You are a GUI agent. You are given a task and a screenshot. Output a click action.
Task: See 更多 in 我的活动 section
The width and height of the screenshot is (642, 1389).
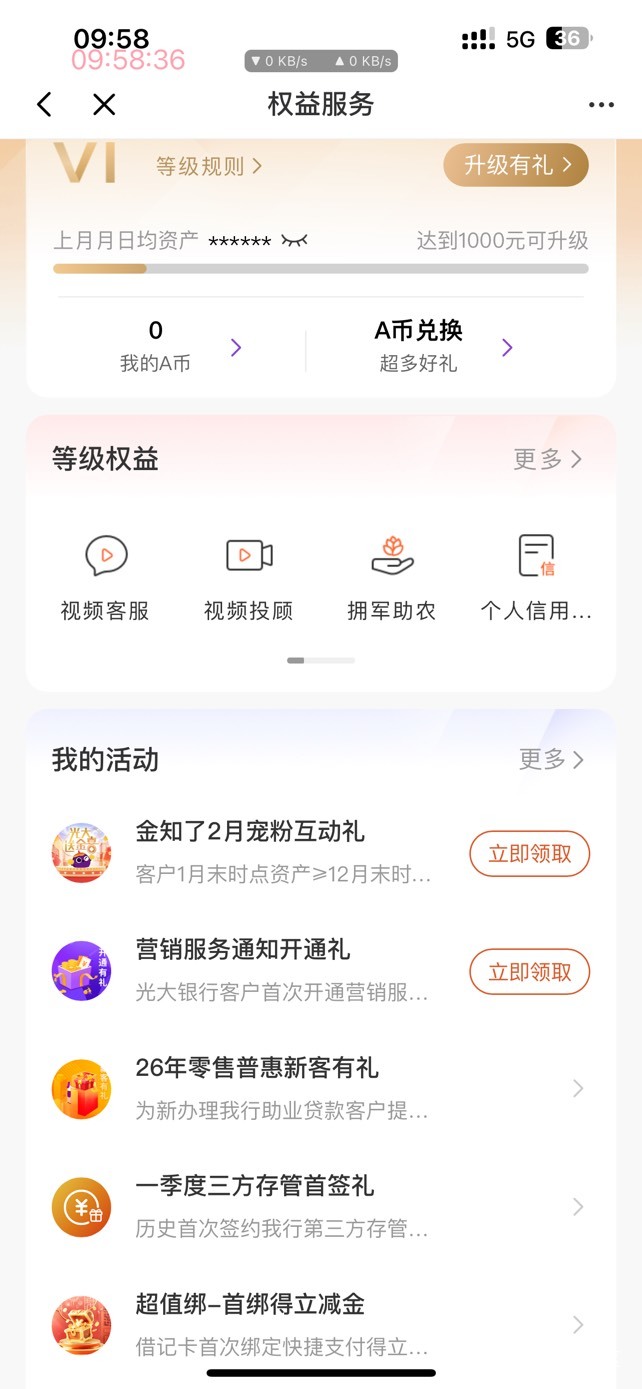(551, 759)
